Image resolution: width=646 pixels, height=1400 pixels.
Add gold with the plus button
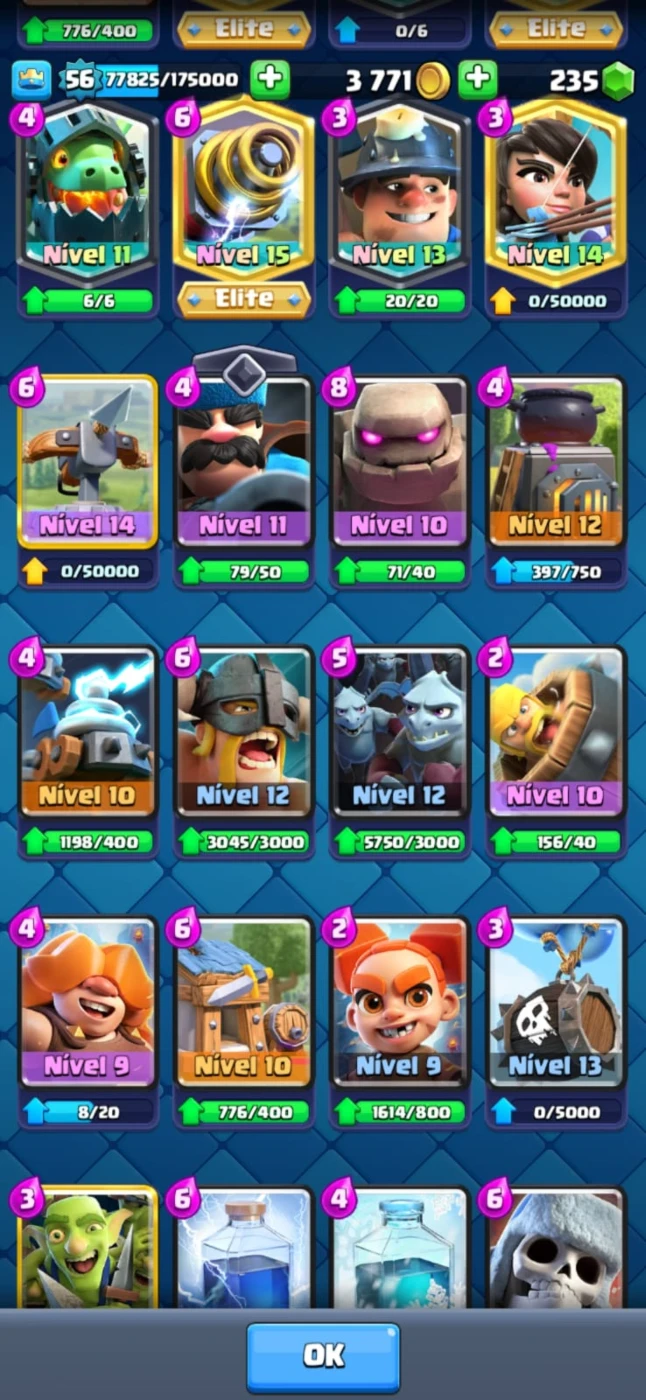click(478, 80)
